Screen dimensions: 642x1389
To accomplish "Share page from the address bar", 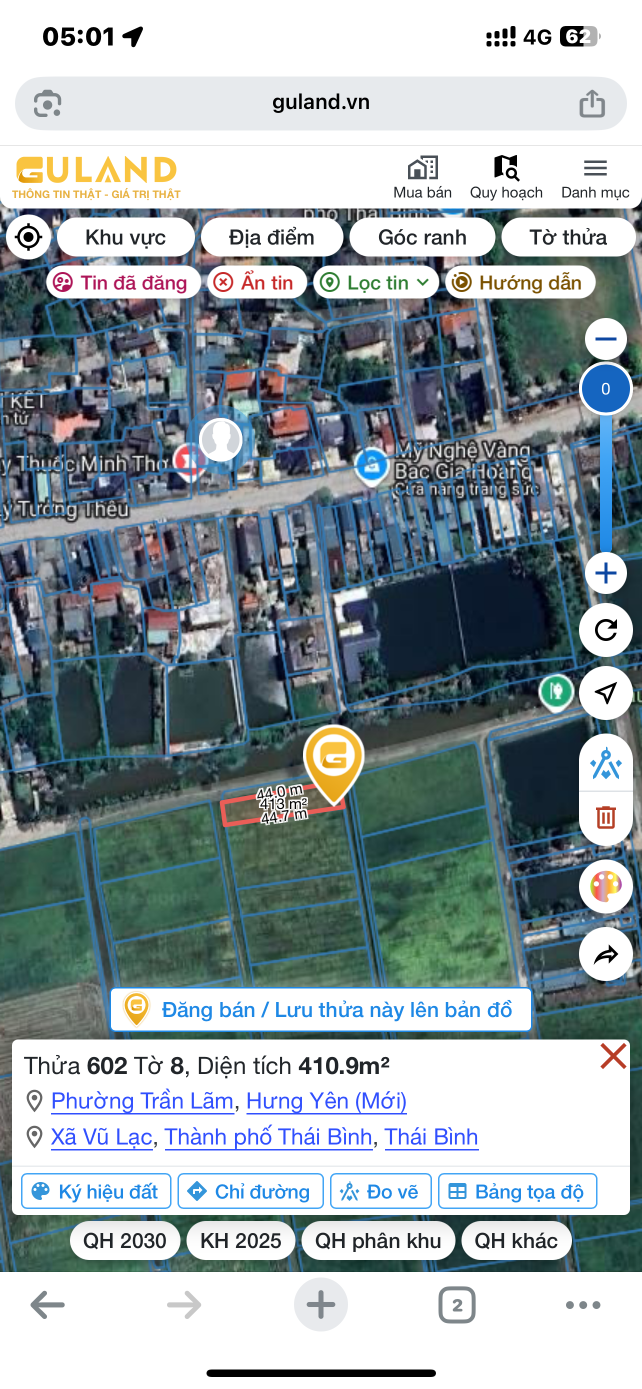I will [592, 103].
